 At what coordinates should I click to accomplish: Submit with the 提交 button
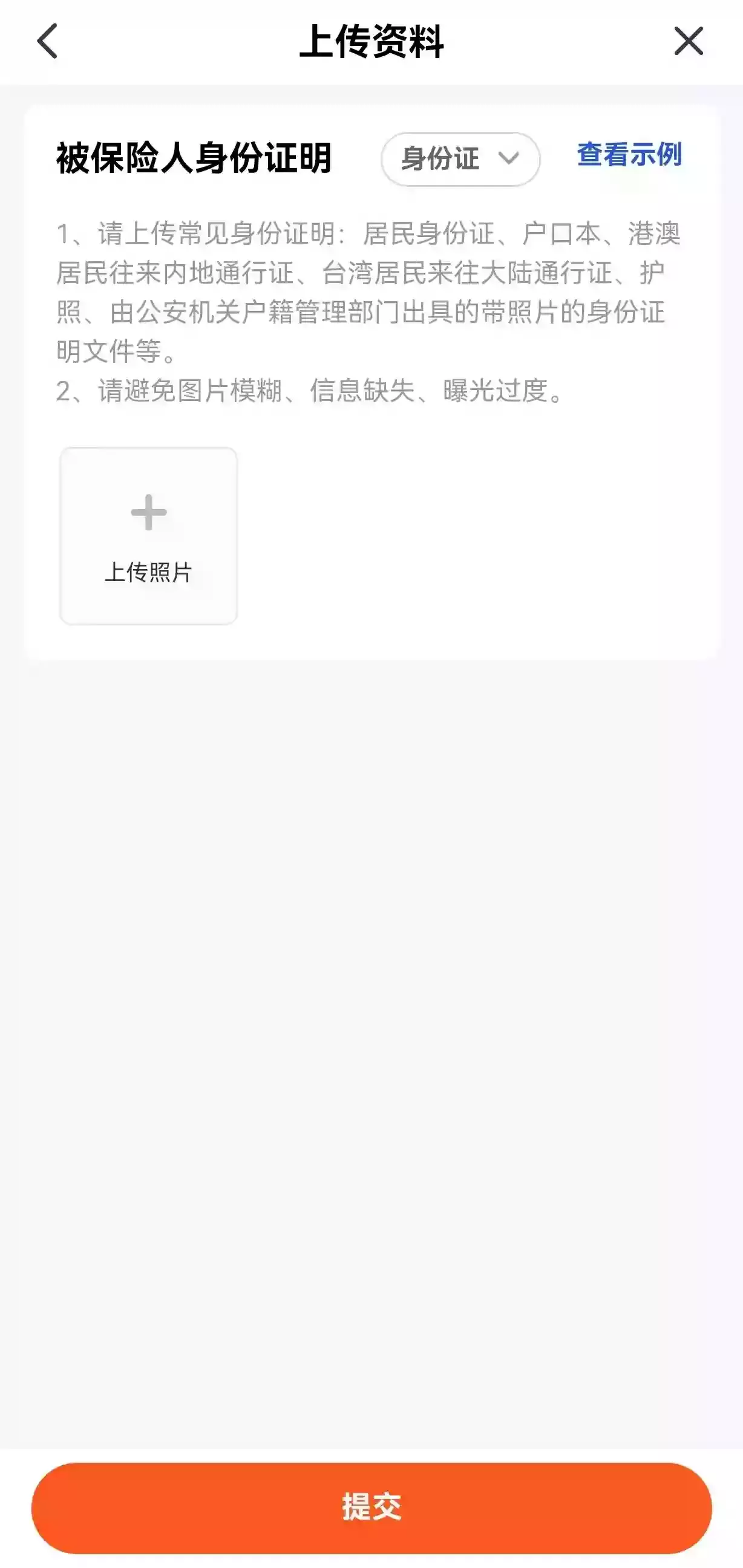pos(372,1507)
